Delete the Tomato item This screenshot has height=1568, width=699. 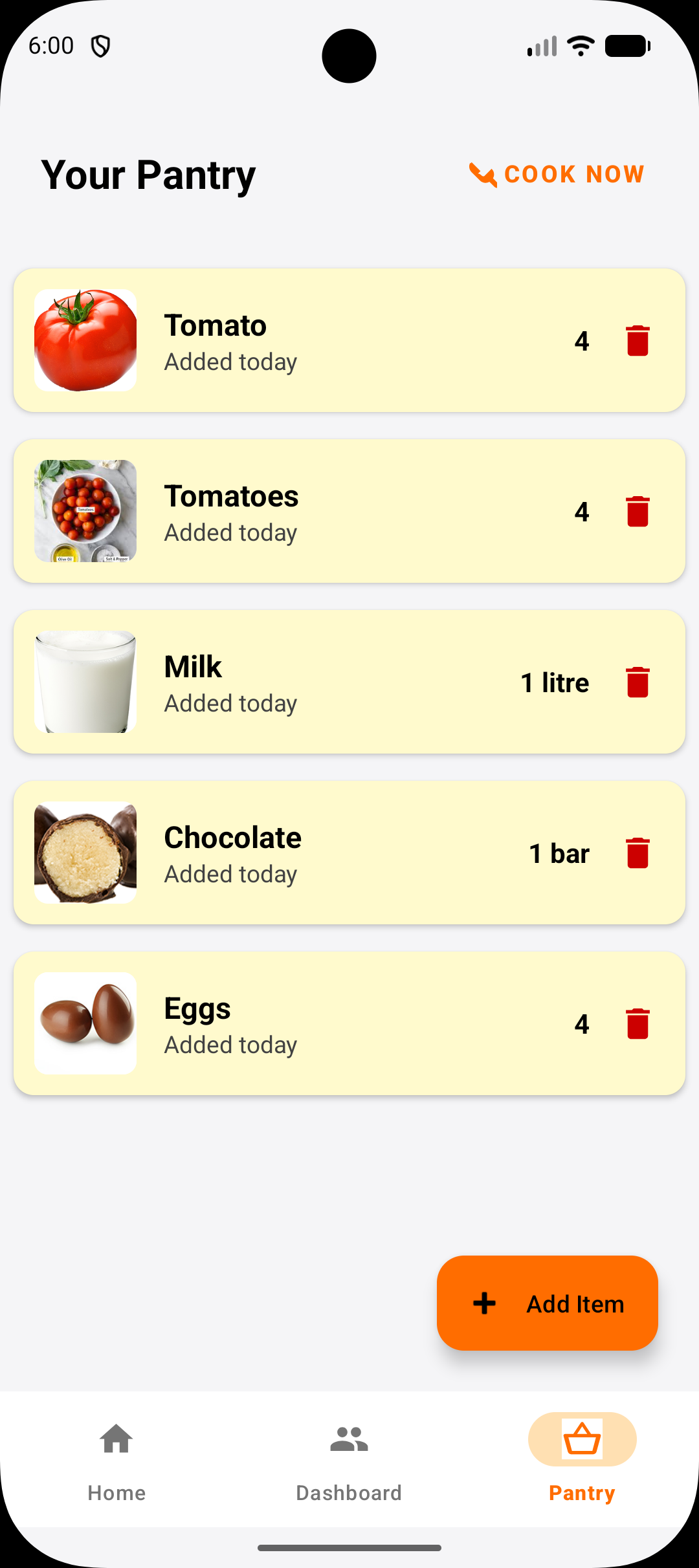point(638,341)
